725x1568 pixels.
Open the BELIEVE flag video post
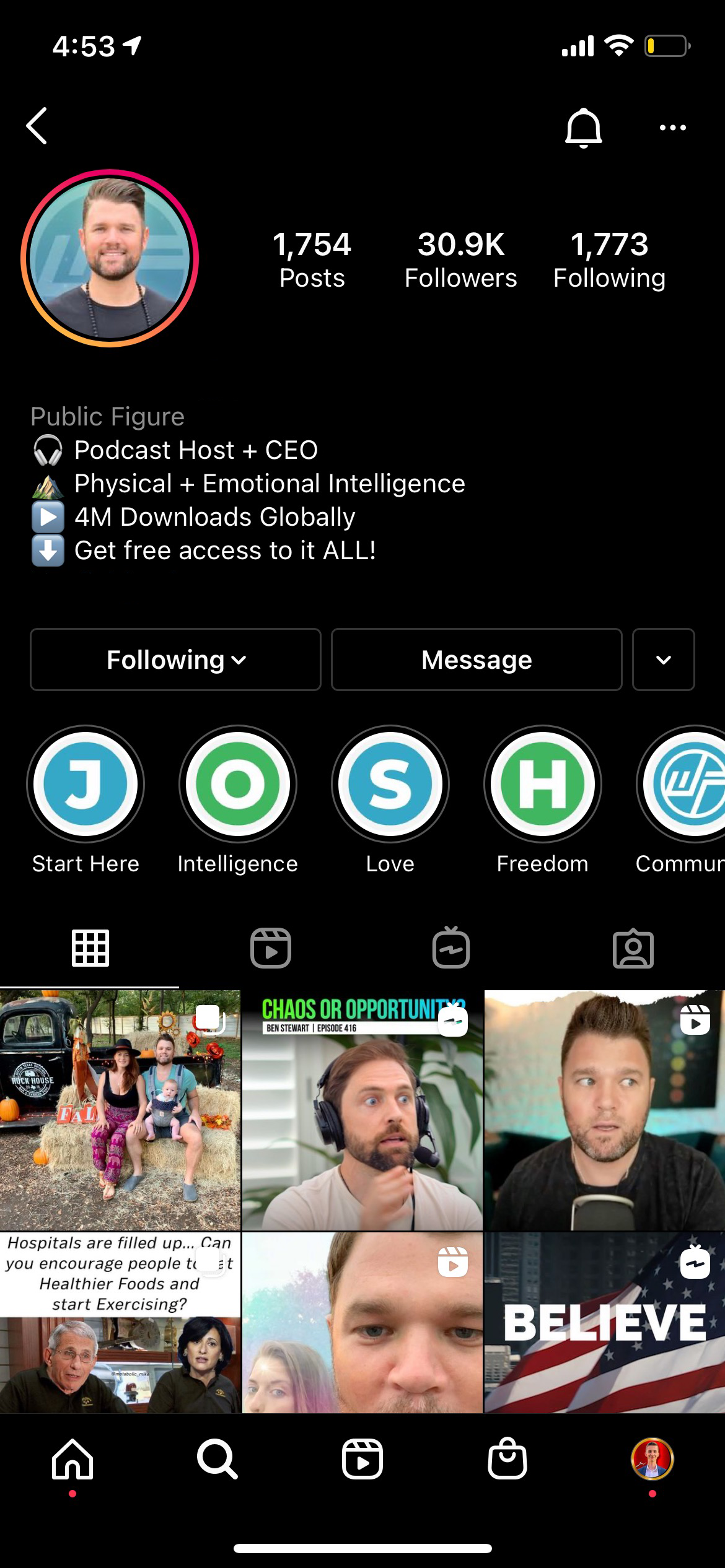coord(604,1323)
